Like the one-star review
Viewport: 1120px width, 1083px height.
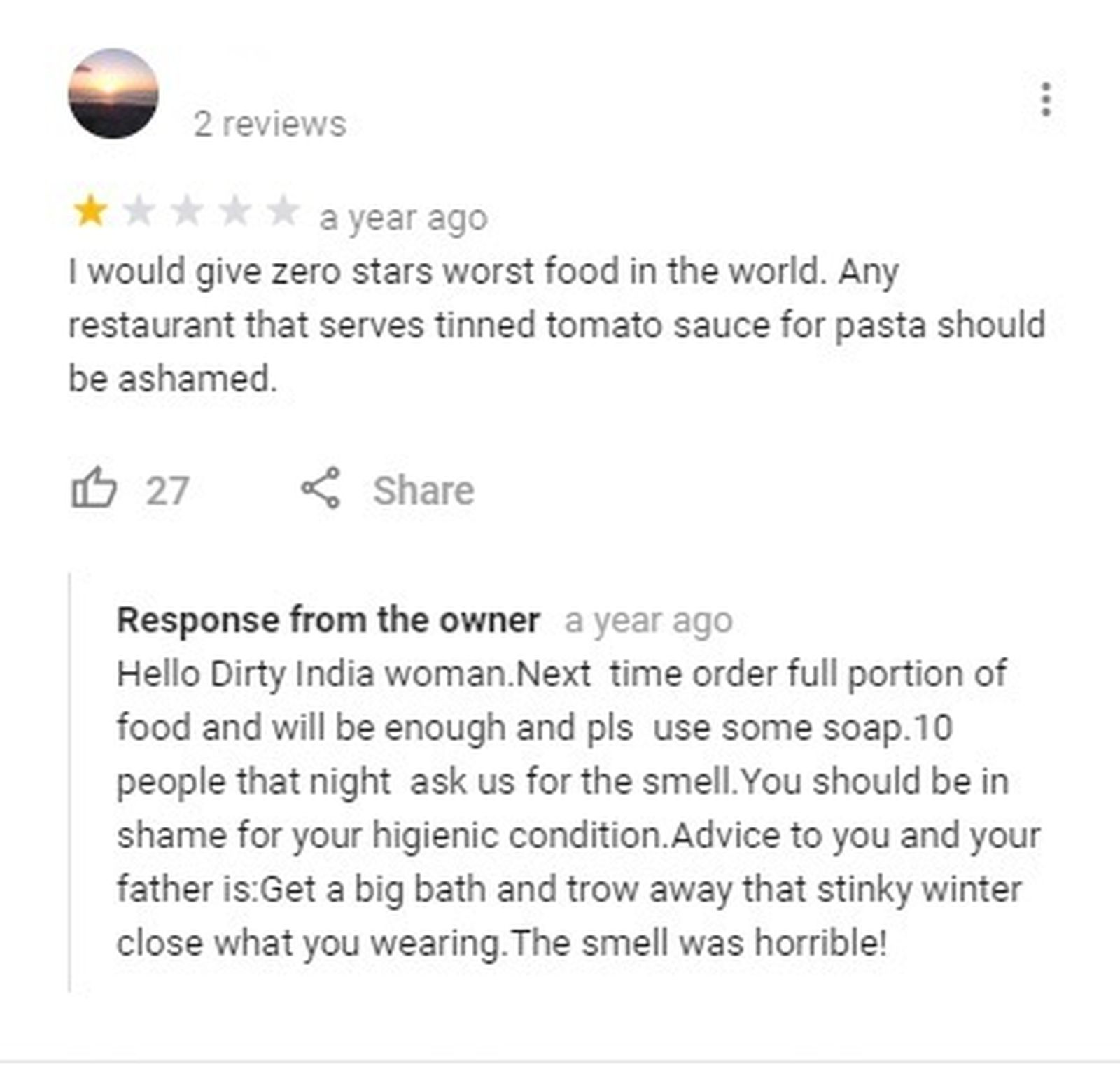click(94, 488)
